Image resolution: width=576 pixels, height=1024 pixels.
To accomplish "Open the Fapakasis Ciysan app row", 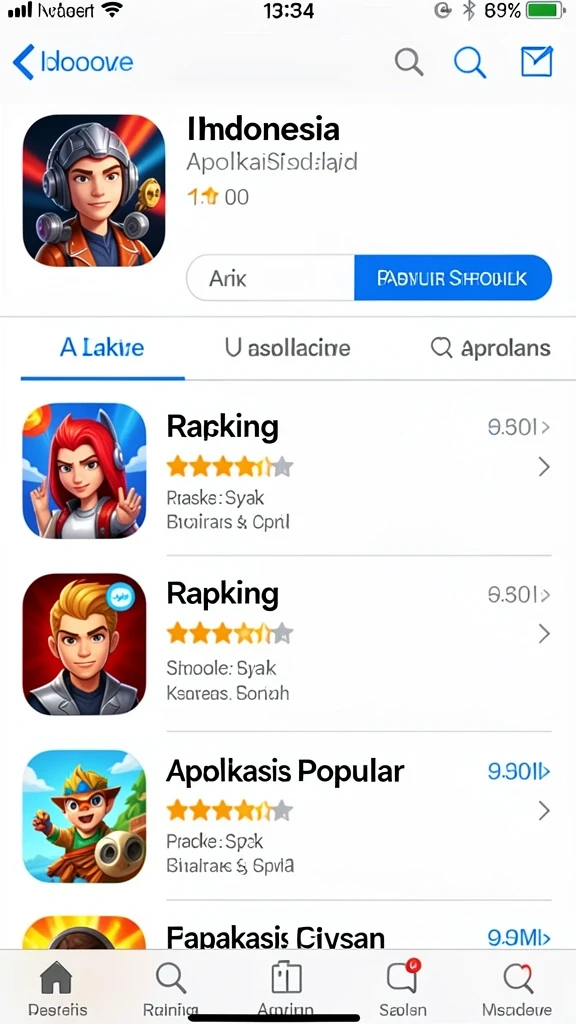I will pos(287,935).
